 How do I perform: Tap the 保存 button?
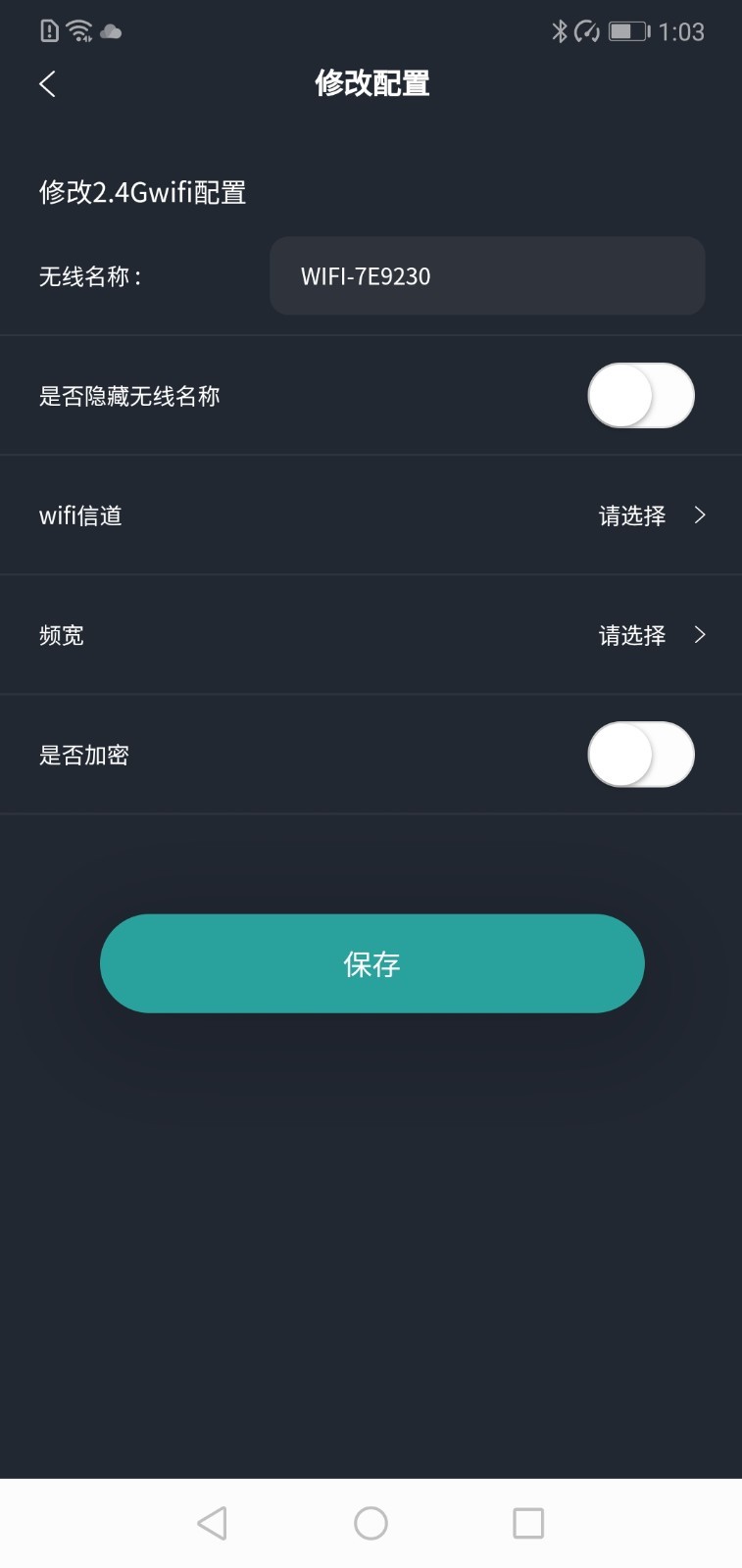371,963
